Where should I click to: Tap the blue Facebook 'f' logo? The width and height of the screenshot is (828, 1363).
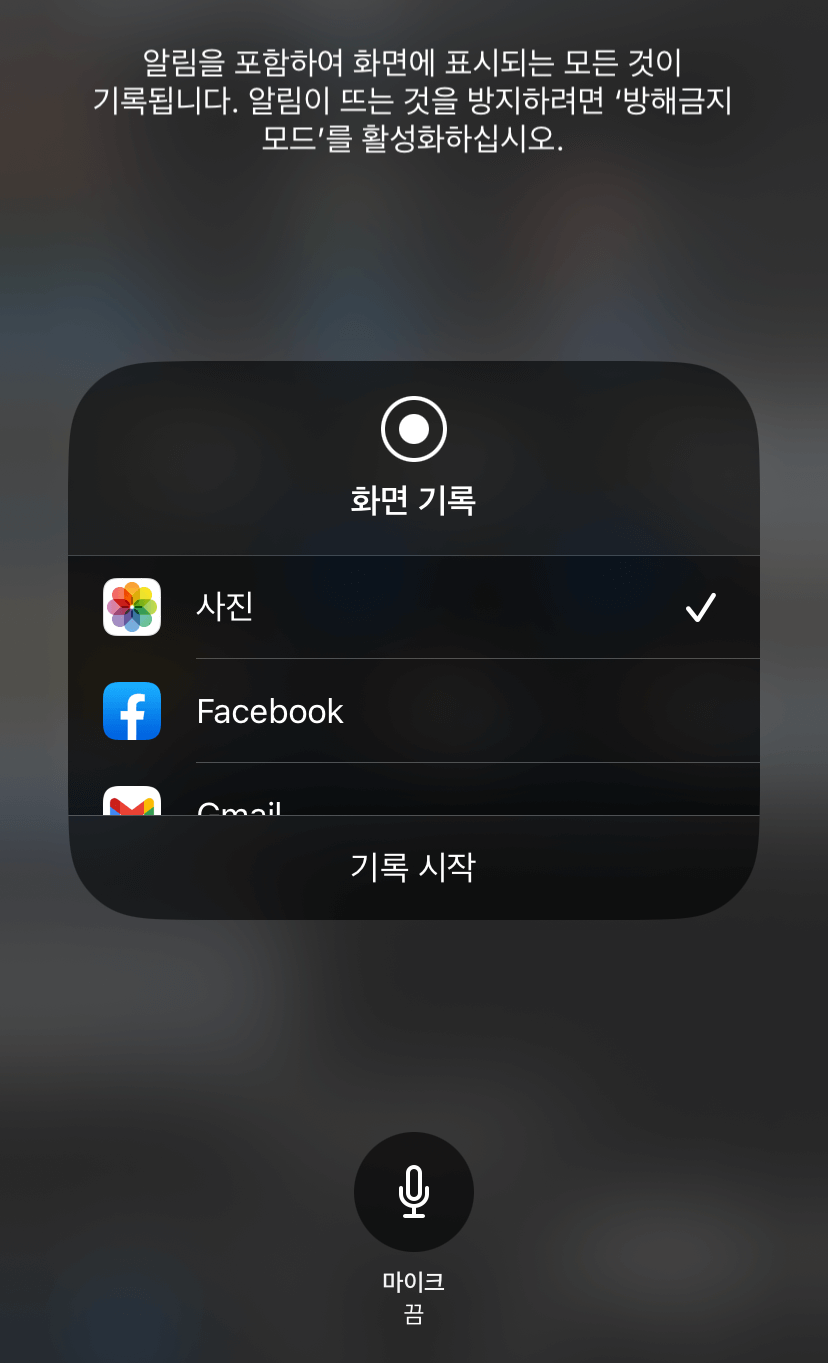point(132,711)
